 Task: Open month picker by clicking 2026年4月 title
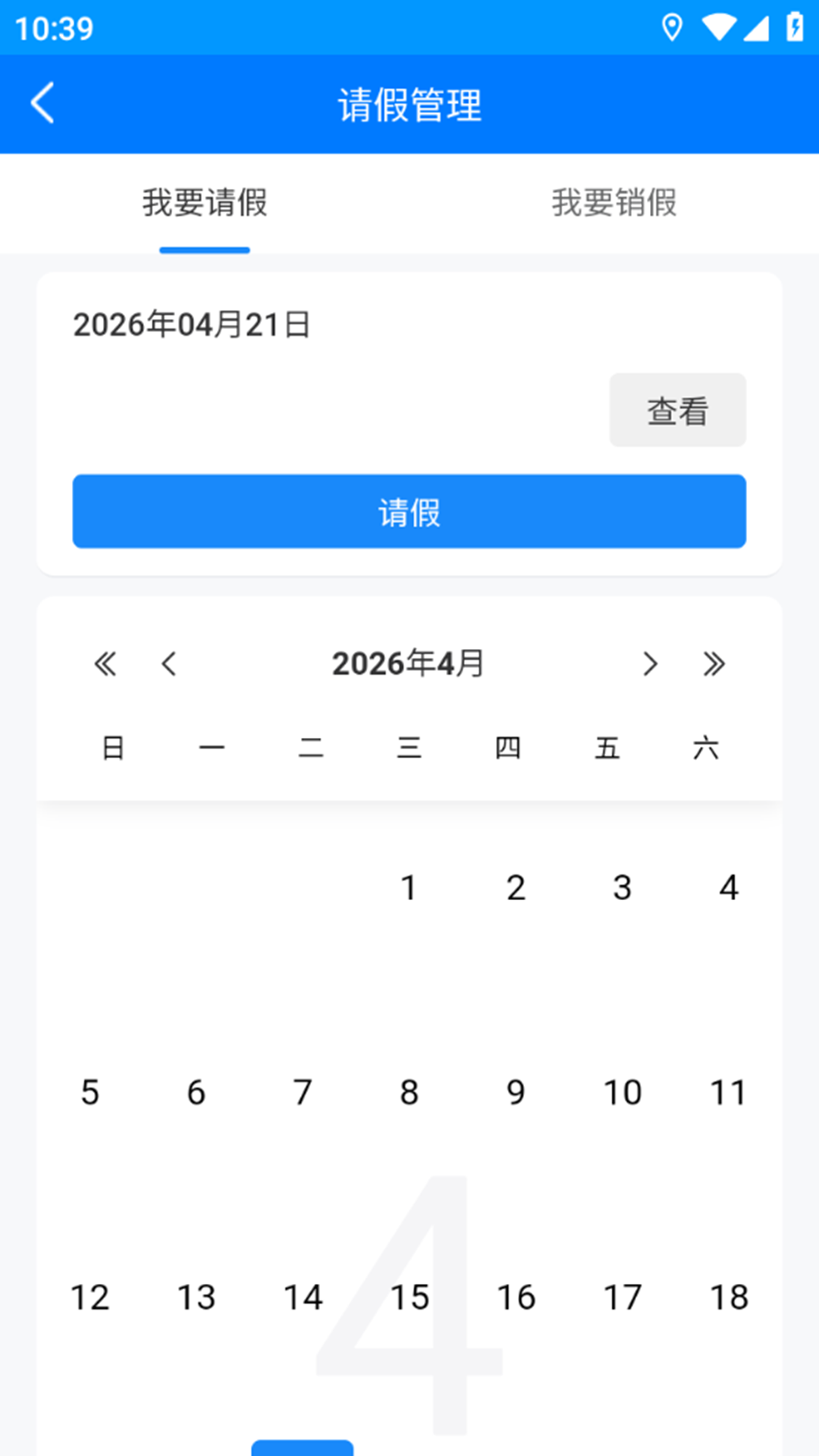pyautogui.click(x=409, y=664)
